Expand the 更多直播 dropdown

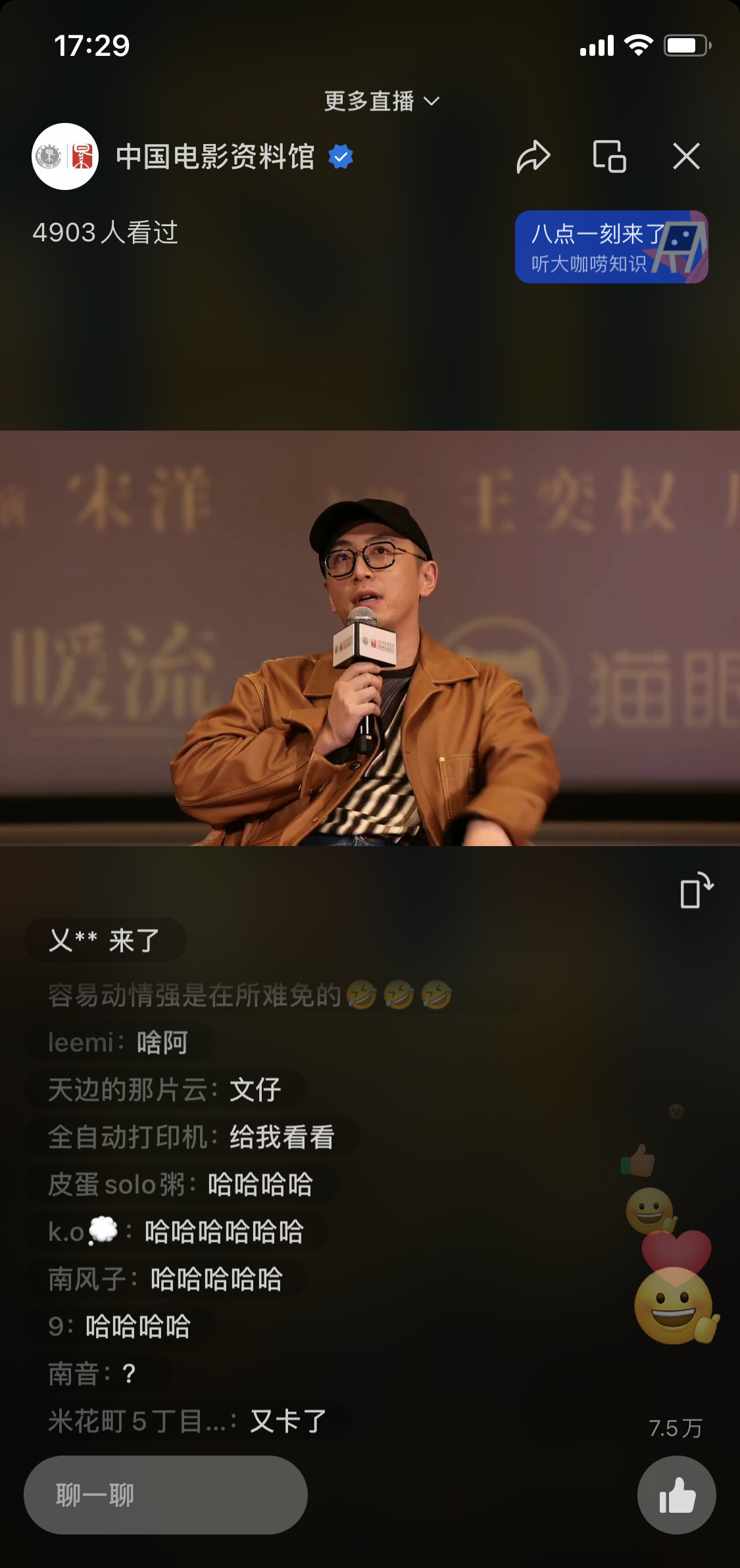click(x=382, y=101)
